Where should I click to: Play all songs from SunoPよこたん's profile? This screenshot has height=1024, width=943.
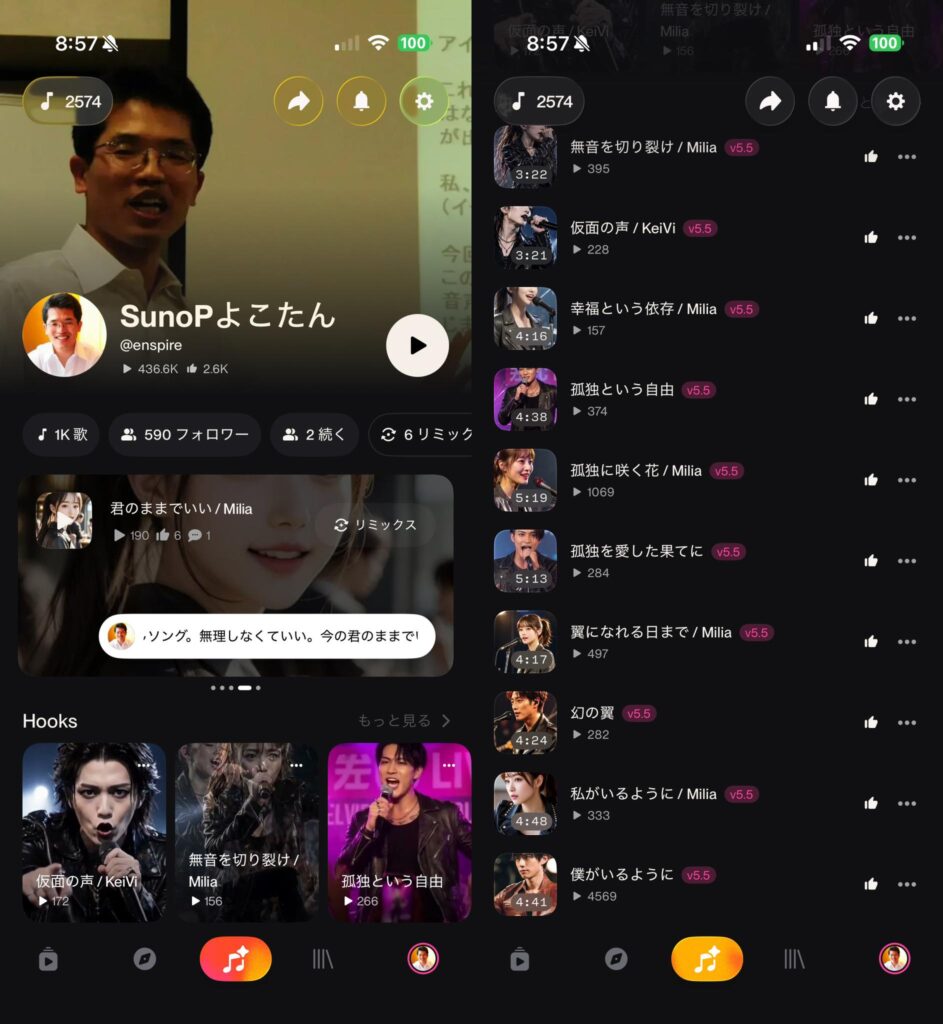point(418,345)
